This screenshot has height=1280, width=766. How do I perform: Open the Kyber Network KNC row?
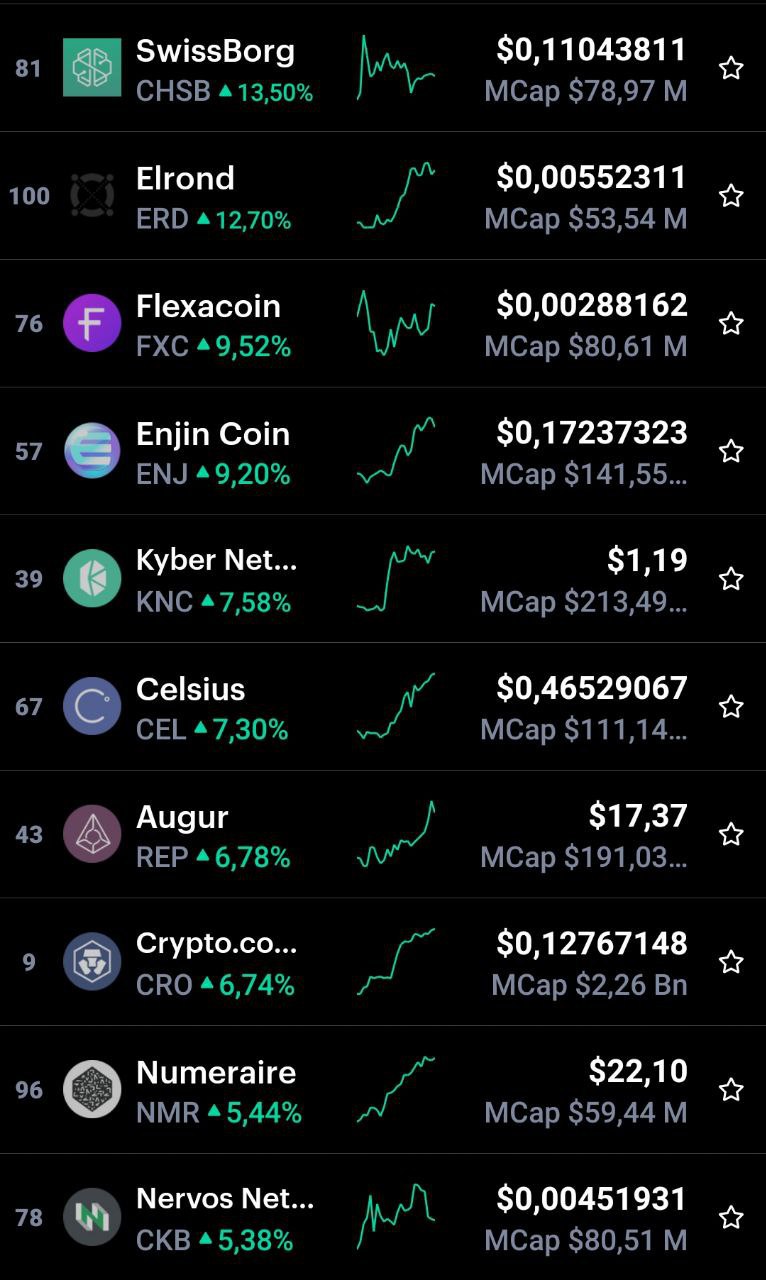383,579
